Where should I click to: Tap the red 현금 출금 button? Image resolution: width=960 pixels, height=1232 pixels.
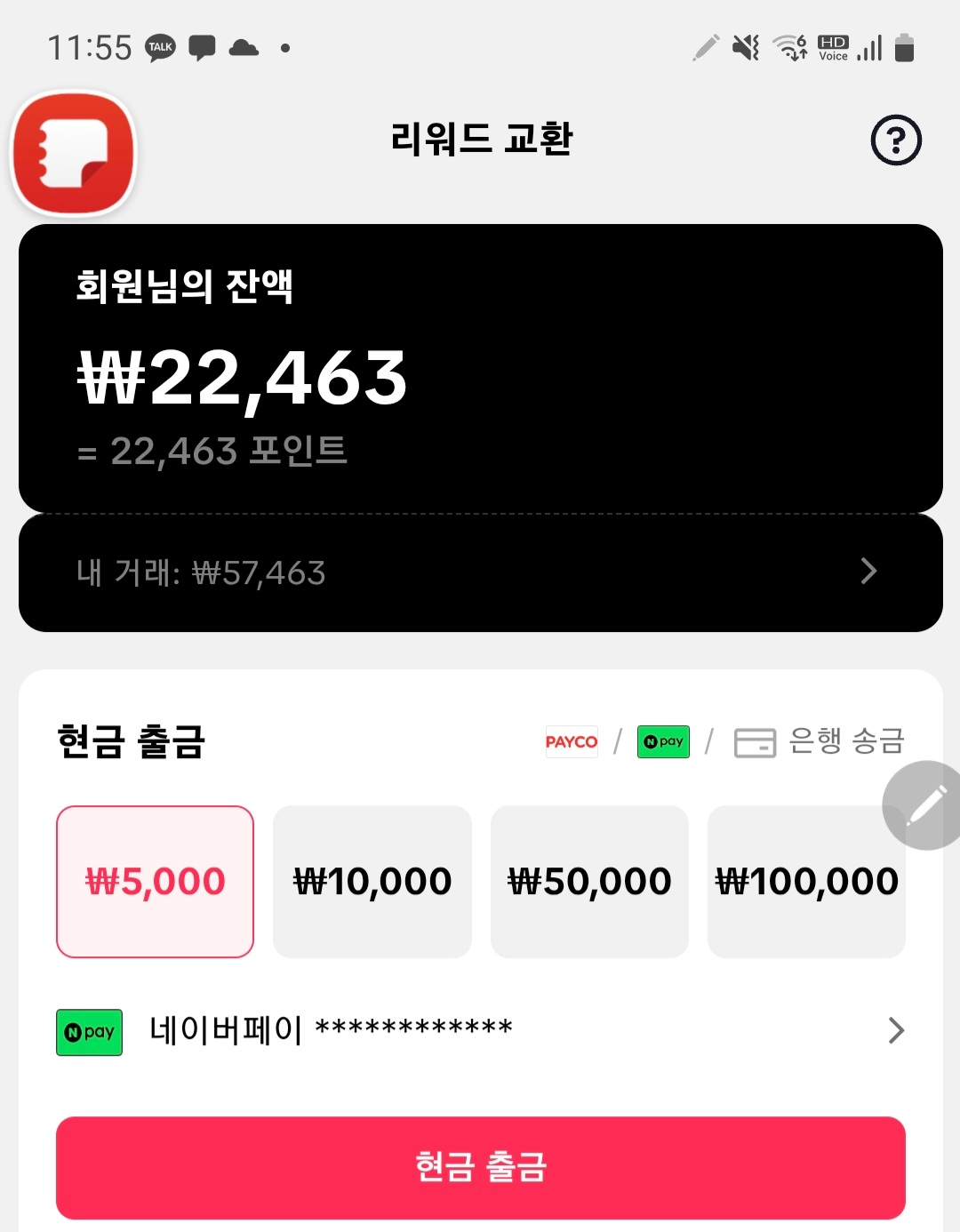point(480,1166)
